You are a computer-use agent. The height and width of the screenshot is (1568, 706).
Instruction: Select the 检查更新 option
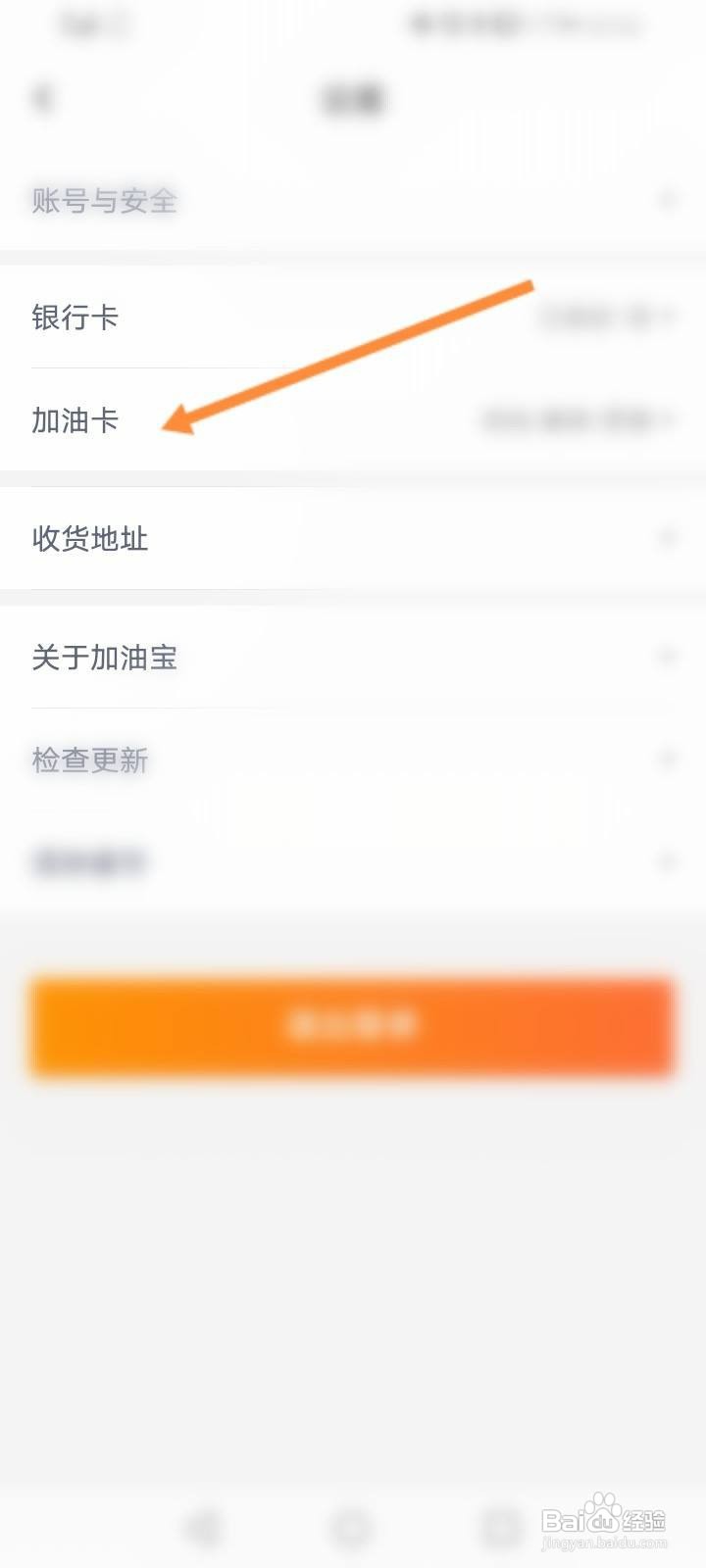click(x=90, y=759)
